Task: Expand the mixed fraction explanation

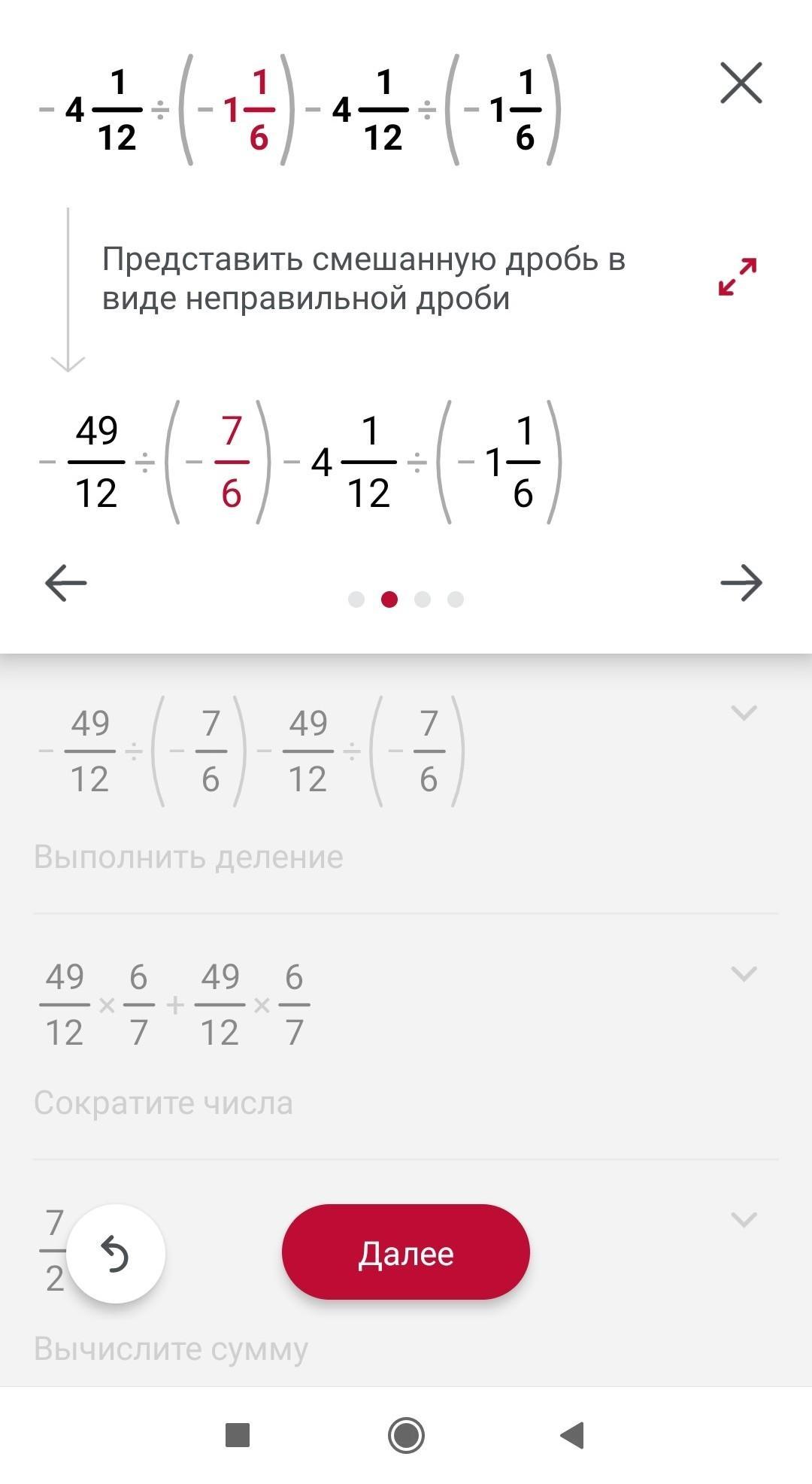Action: pos(738,277)
